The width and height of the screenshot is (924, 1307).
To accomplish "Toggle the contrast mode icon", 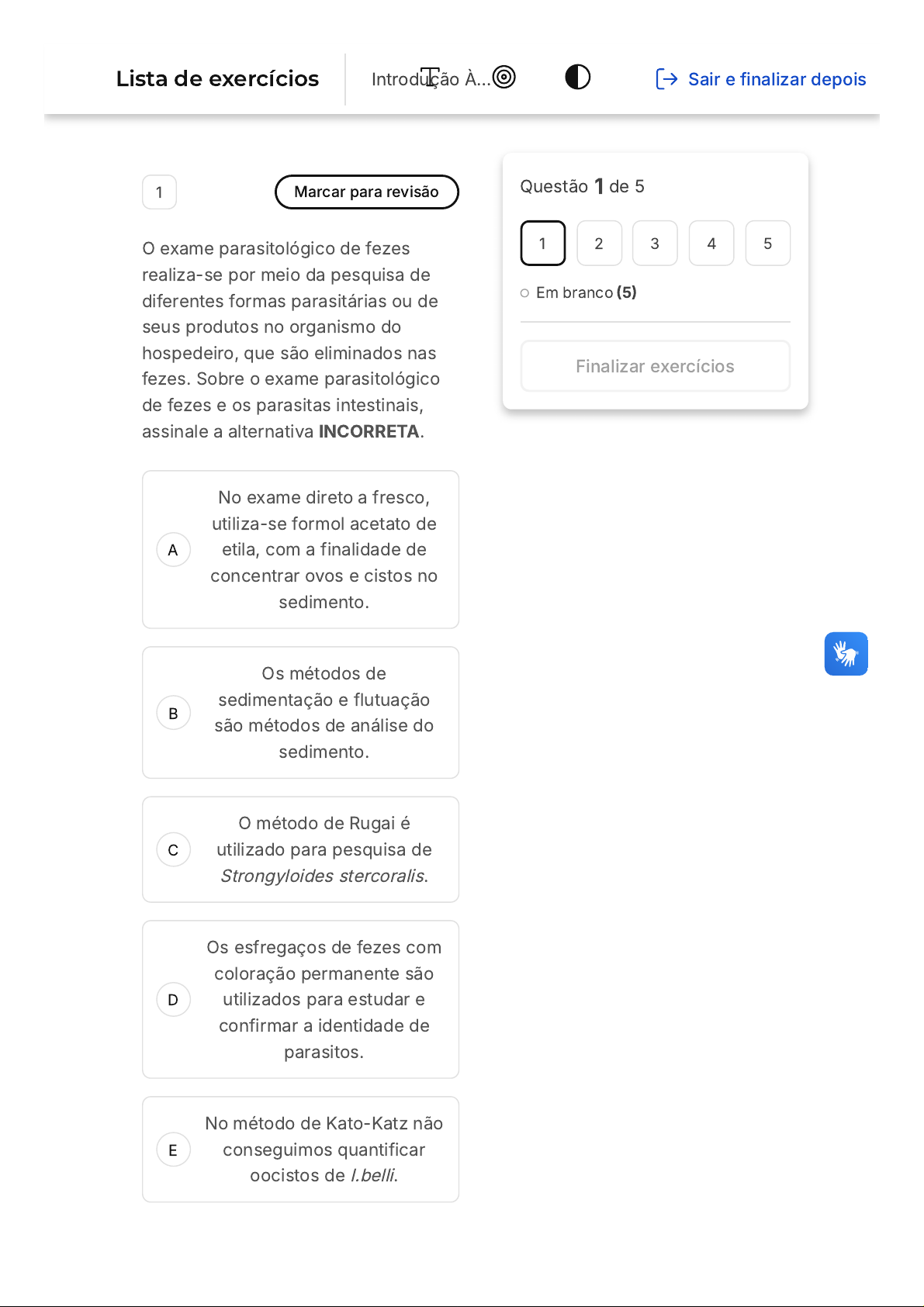I will pos(577,78).
